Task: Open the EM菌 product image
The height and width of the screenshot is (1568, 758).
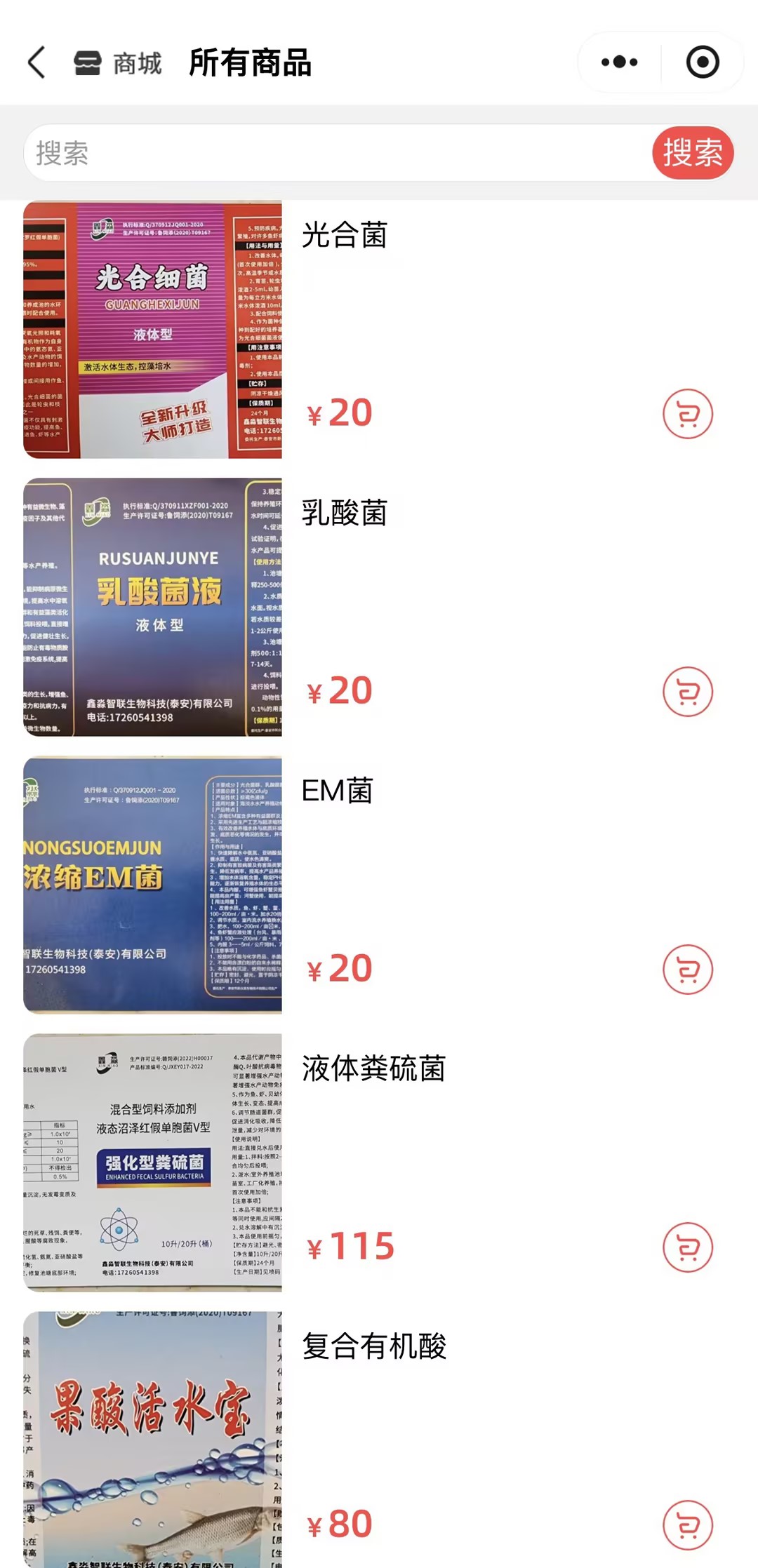Action: [153, 885]
